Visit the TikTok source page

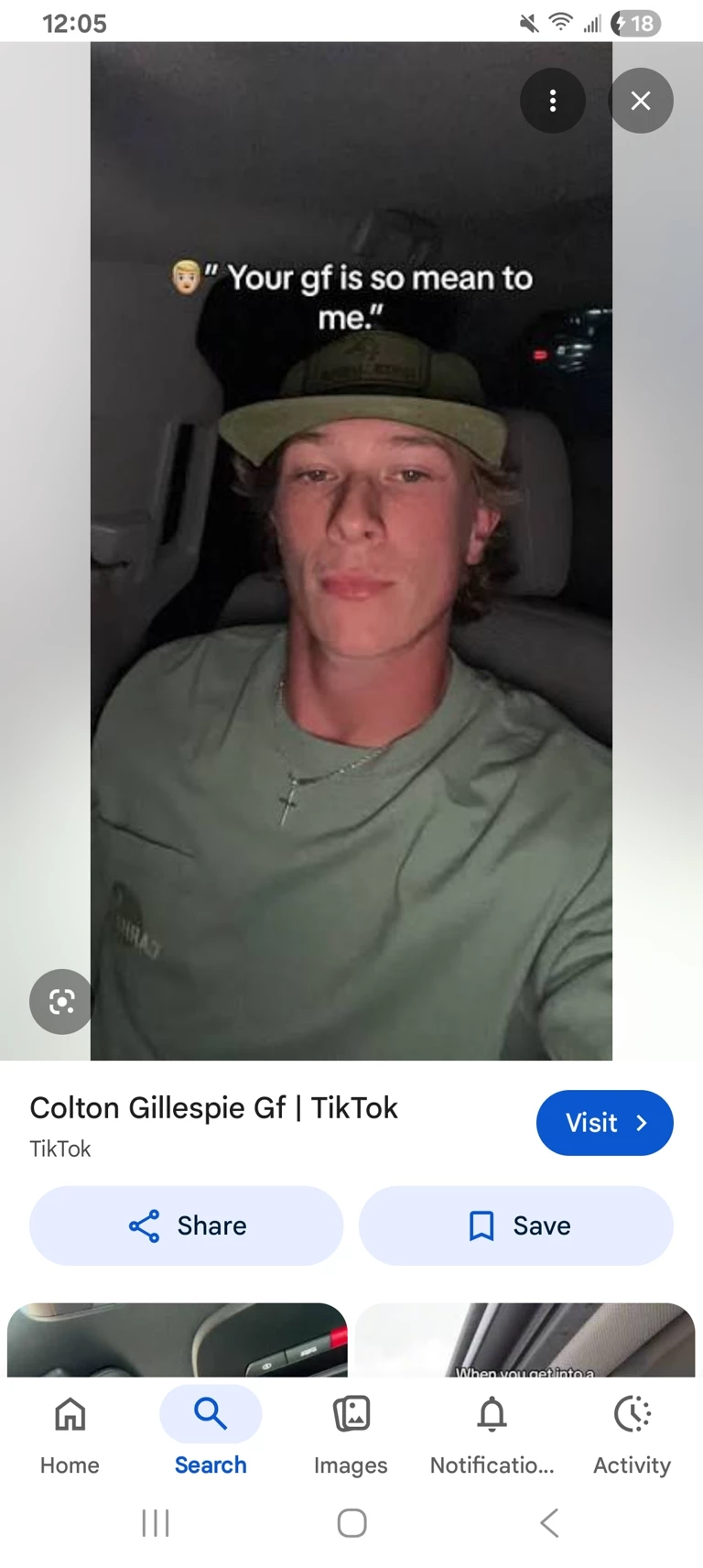point(604,1122)
